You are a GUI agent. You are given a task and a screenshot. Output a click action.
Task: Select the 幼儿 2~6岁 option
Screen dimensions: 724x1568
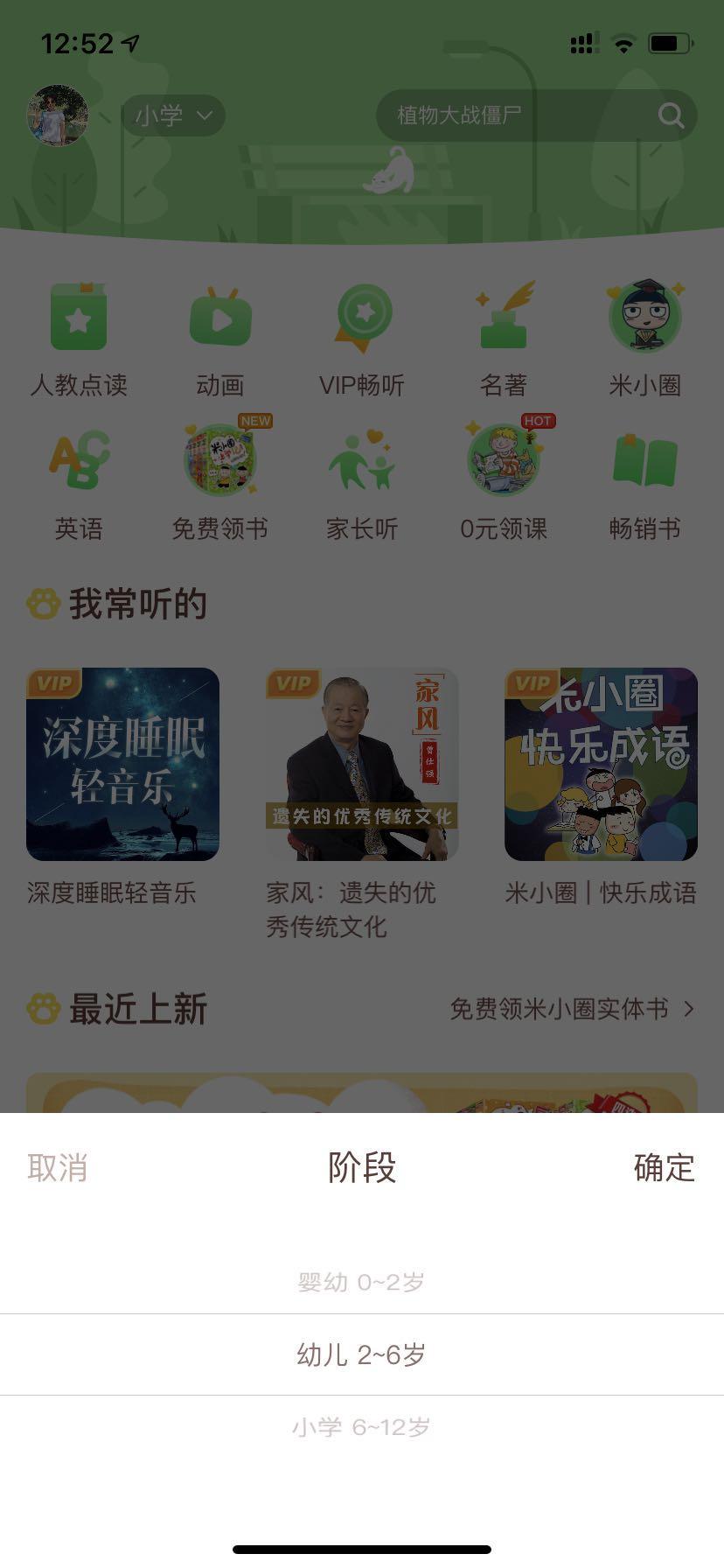361,1354
